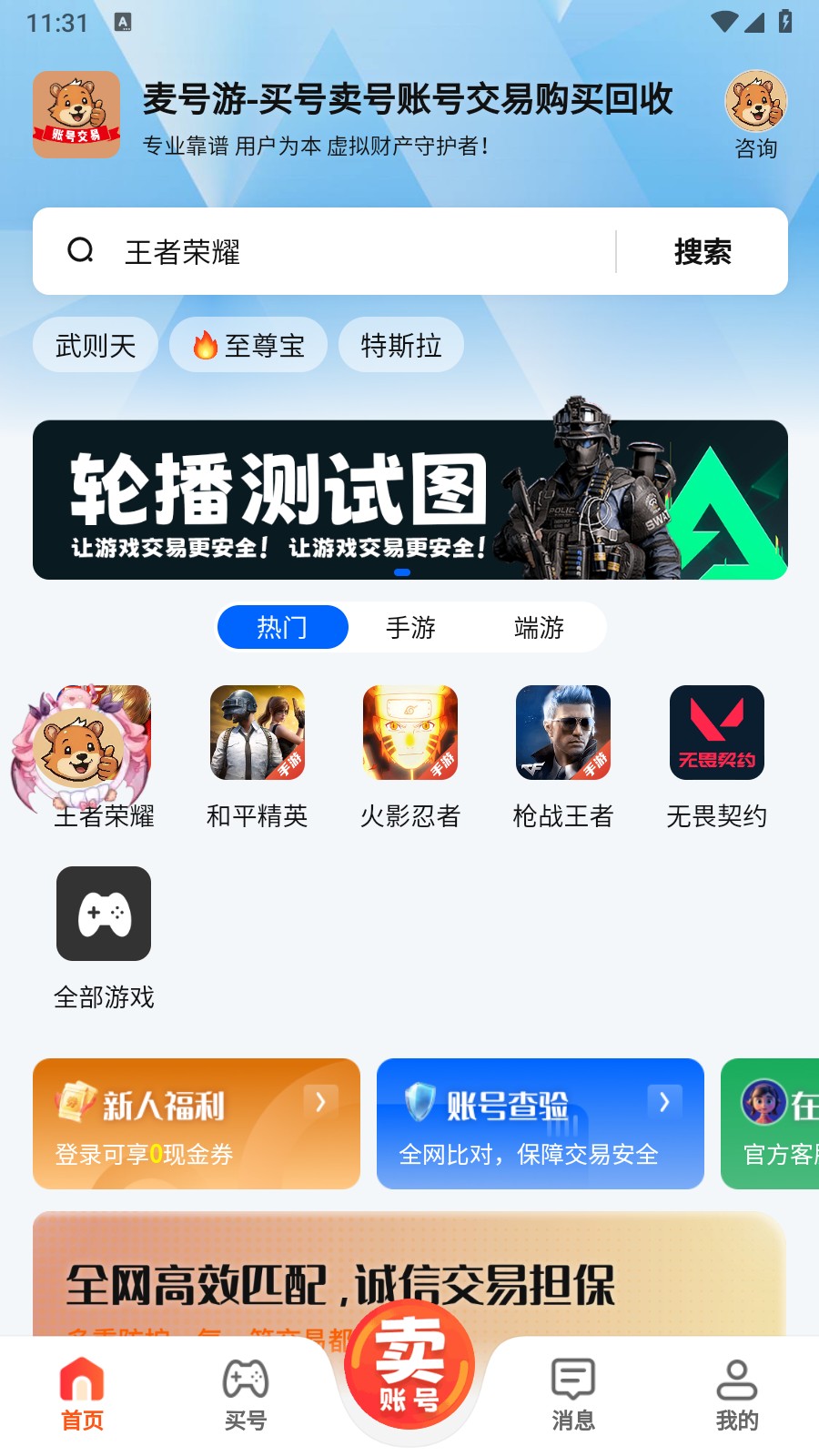Open 无畏契约 game listings
The image size is (819, 1456).
tap(717, 757)
